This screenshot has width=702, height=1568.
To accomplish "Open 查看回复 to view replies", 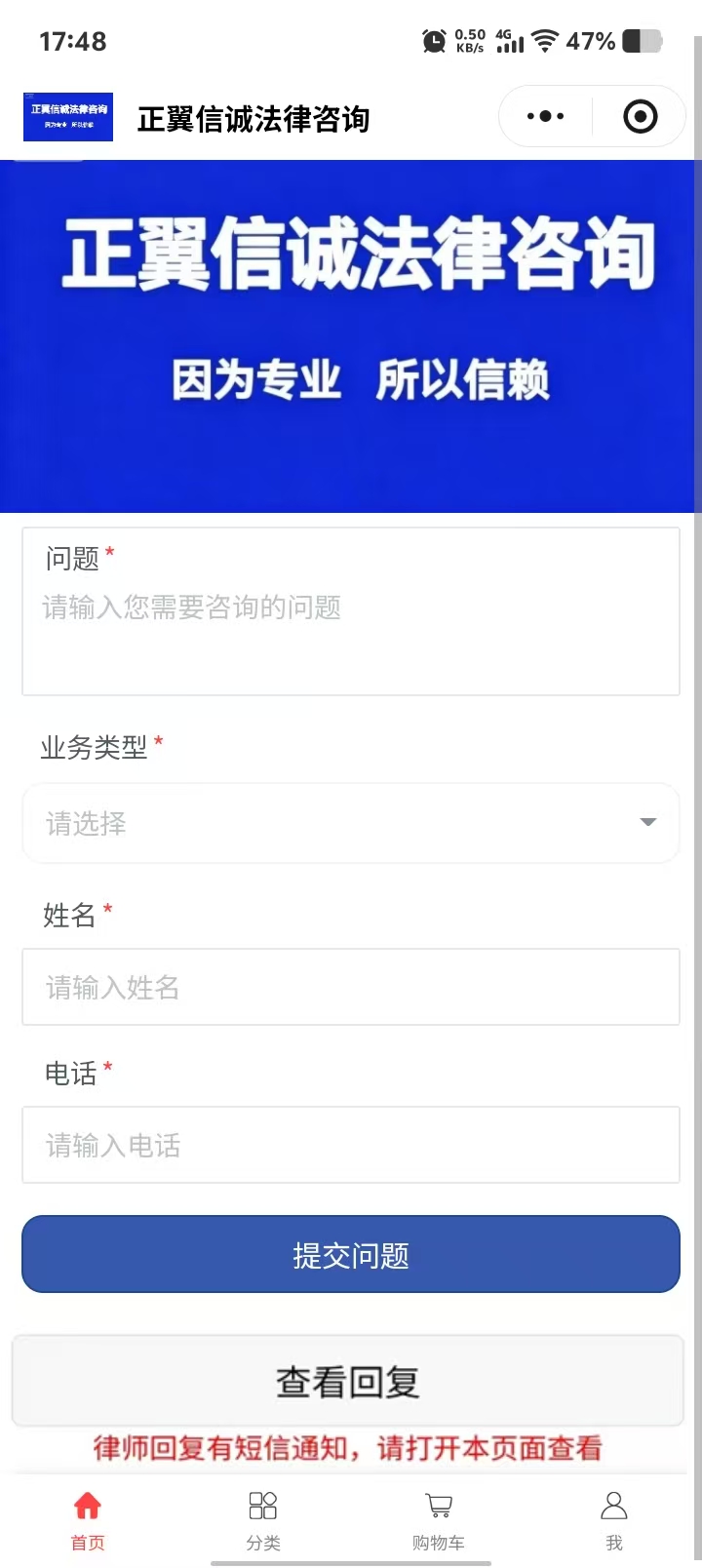I will (x=347, y=1381).
